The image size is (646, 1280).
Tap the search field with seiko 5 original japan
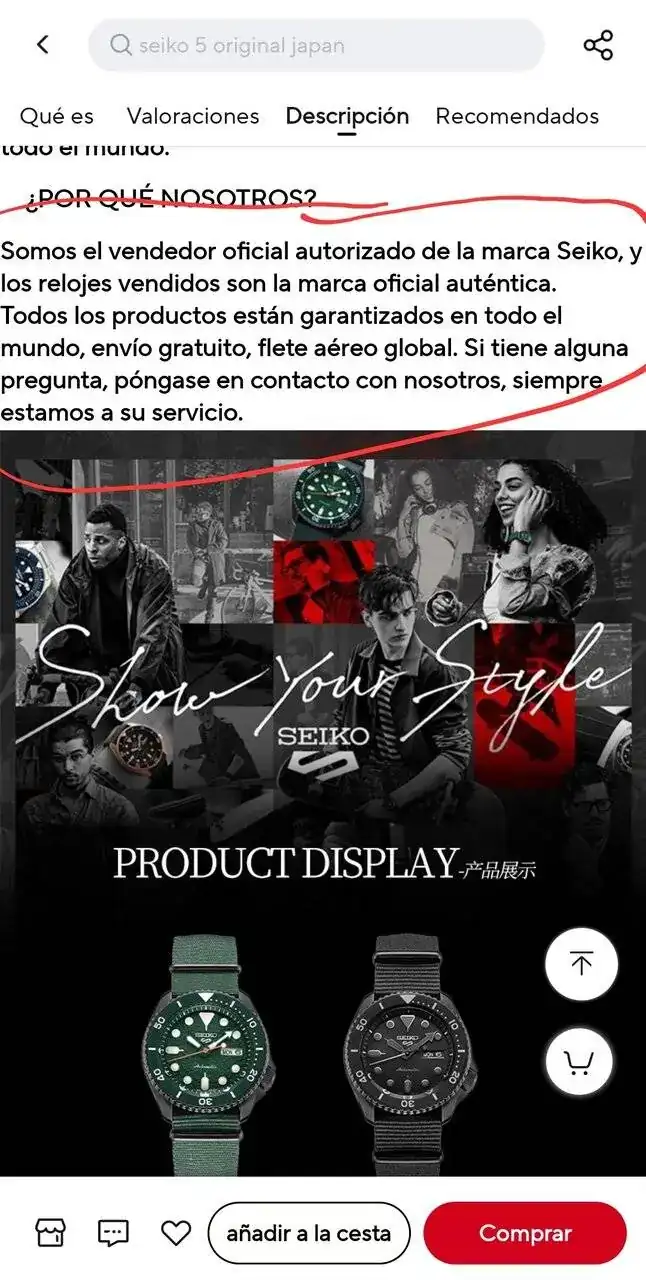(316, 45)
